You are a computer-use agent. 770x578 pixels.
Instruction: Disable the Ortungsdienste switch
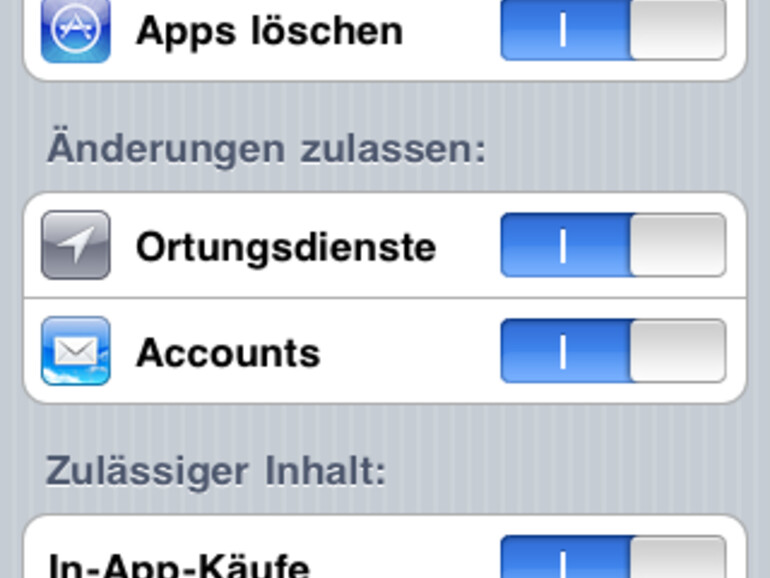[x=613, y=245]
